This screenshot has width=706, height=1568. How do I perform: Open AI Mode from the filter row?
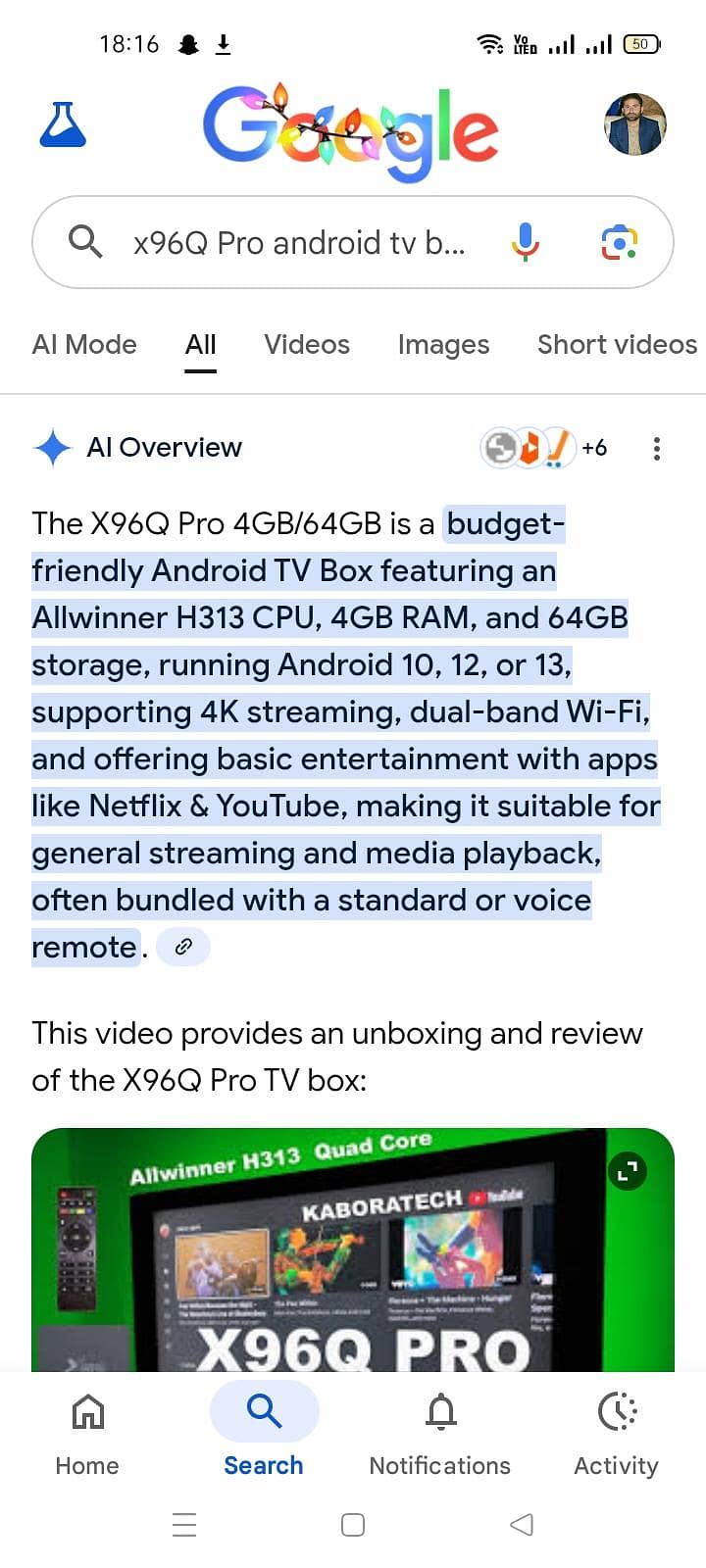tap(84, 345)
